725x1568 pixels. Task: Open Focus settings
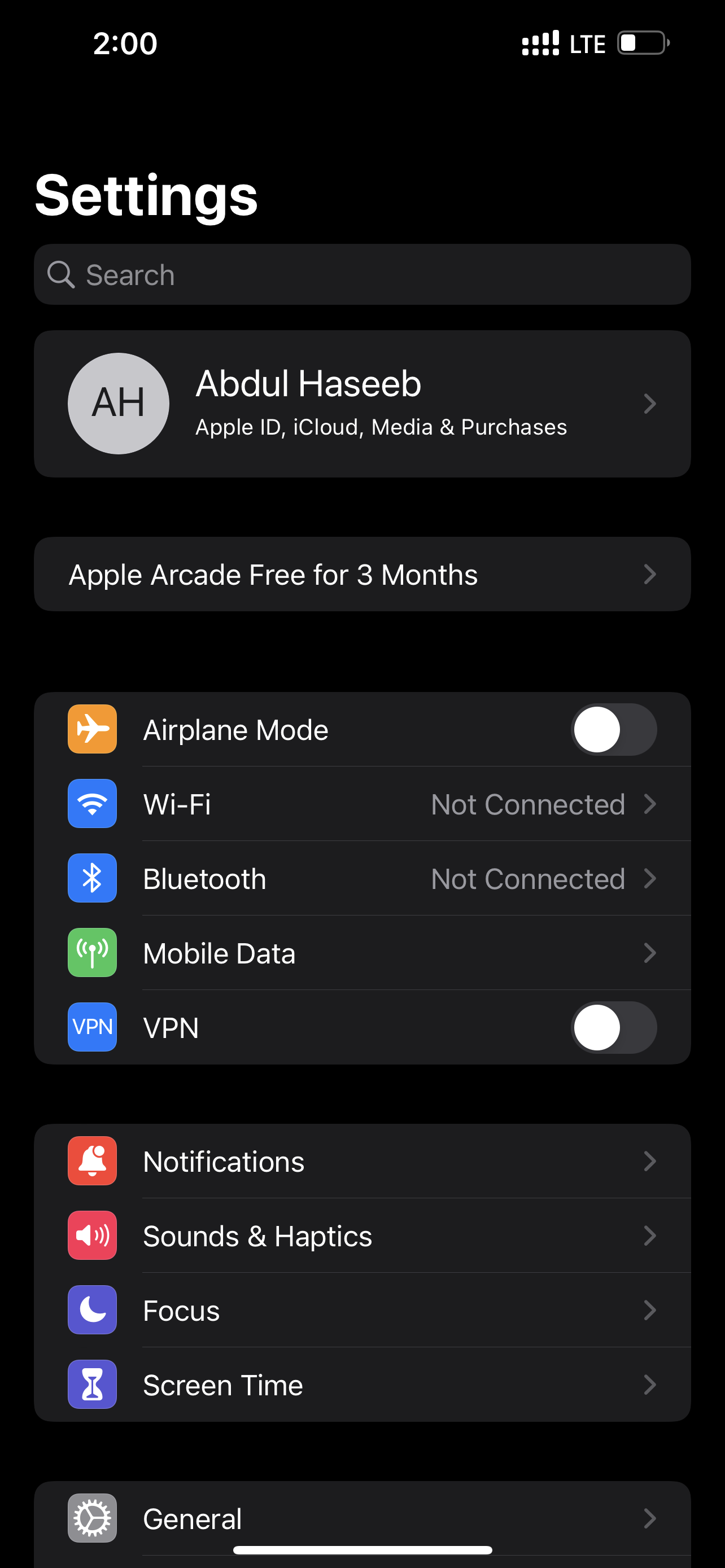pyautogui.click(x=362, y=1310)
